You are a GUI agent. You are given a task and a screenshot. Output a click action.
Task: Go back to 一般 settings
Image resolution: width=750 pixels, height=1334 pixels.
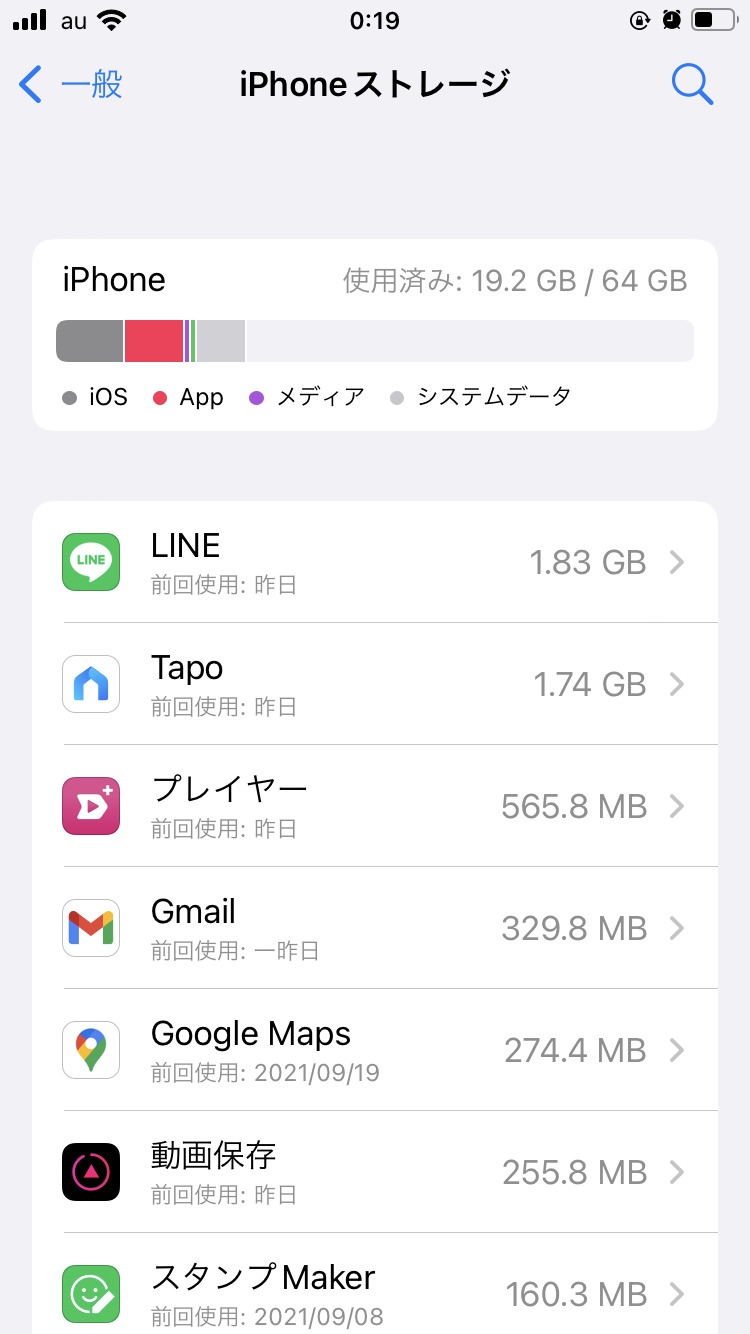point(70,84)
